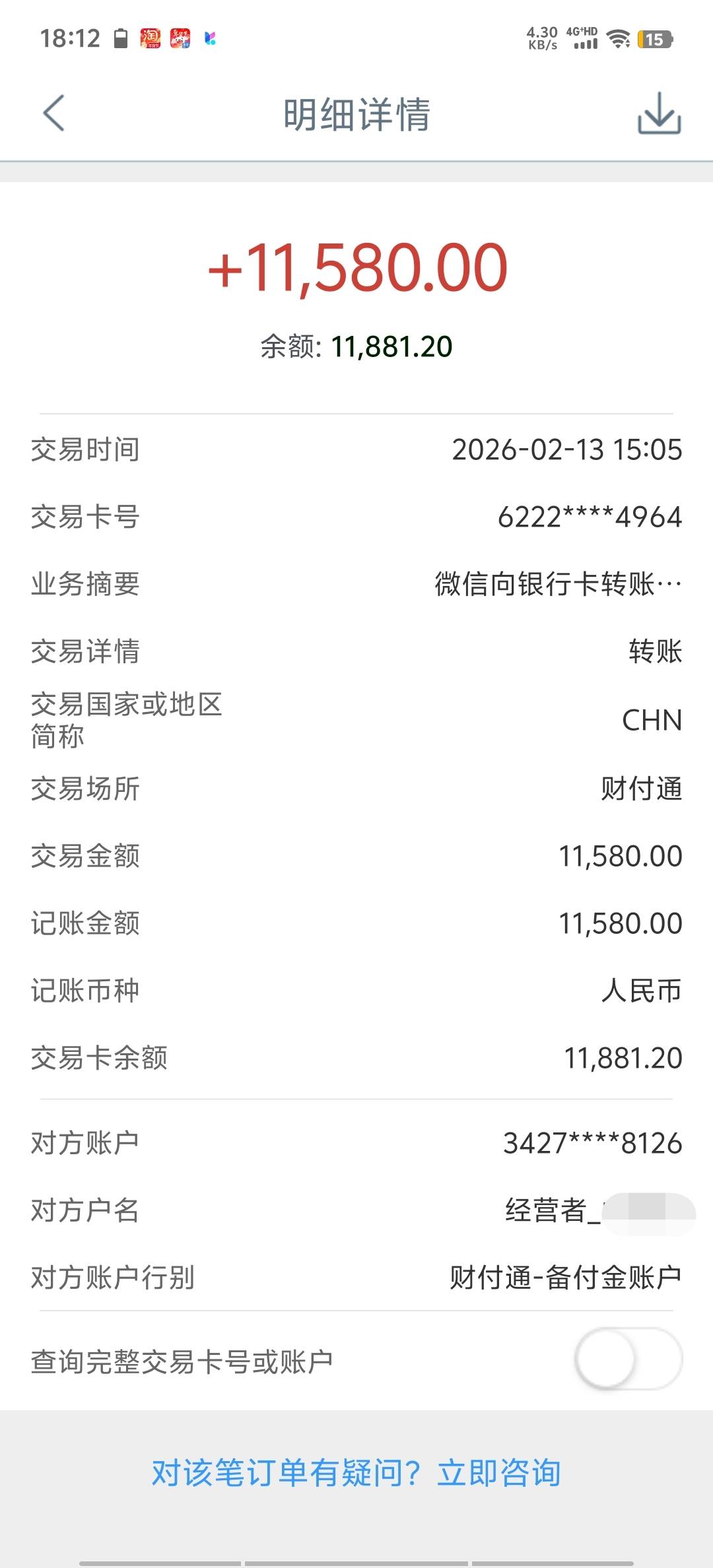This screenshot has width=713, height=1568.
Task: Go back from the 明细详情 page
Action: point(54,114)
